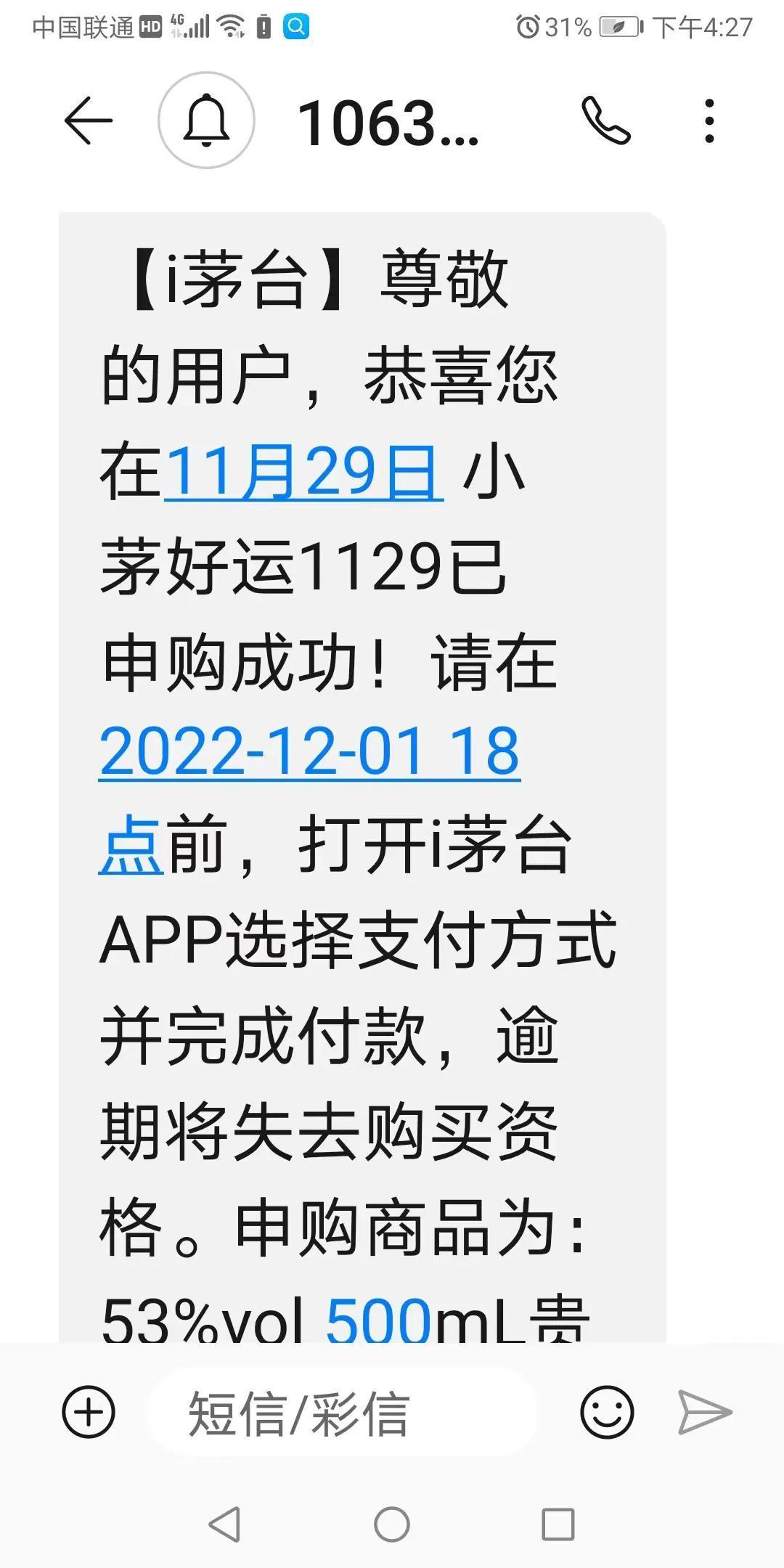Open the emoji picker
Viewport: 784px width, 1568px height.
point(607,1412)
